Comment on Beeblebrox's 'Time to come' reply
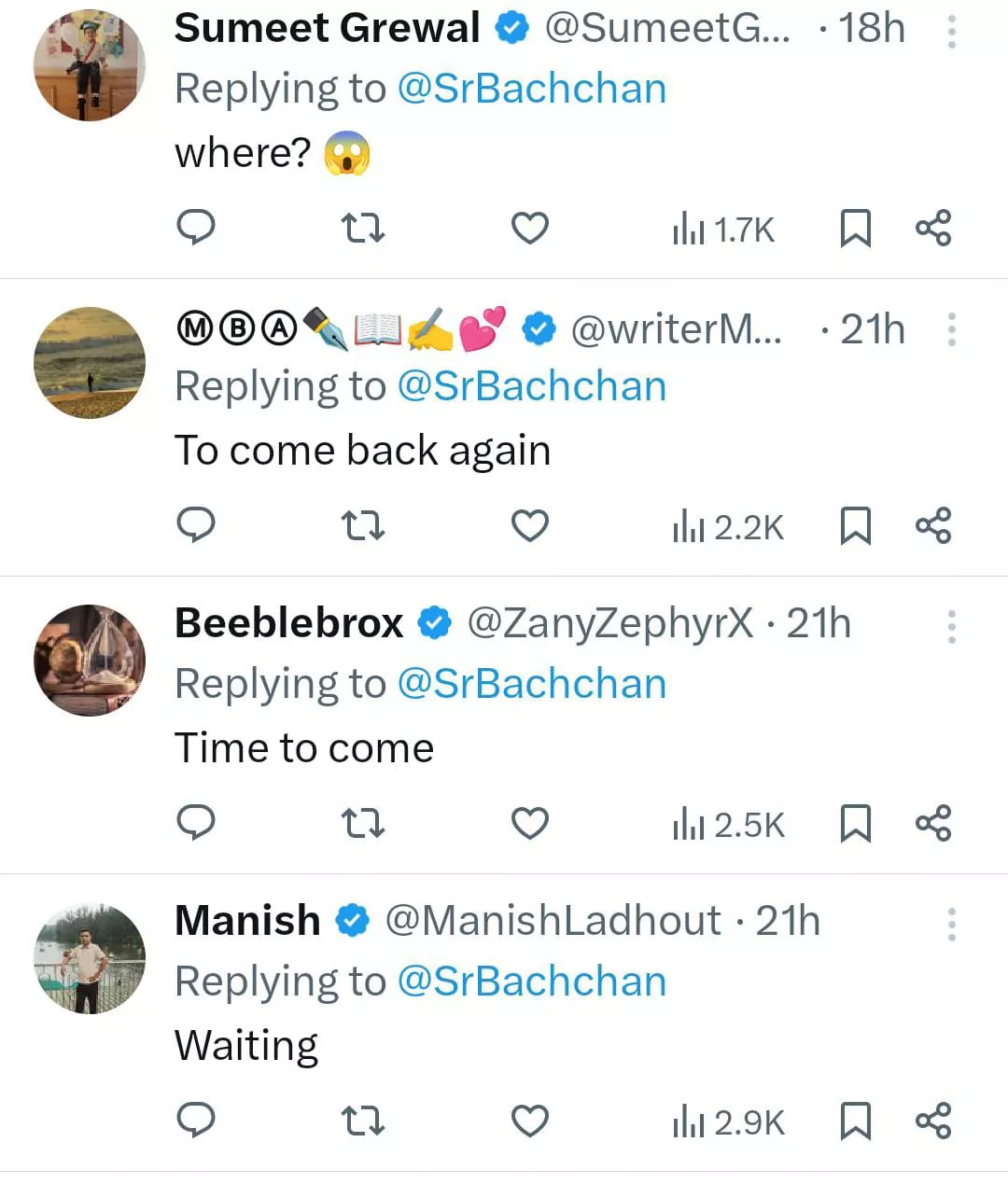The image size is (1008, 1184). pos(196,823)
